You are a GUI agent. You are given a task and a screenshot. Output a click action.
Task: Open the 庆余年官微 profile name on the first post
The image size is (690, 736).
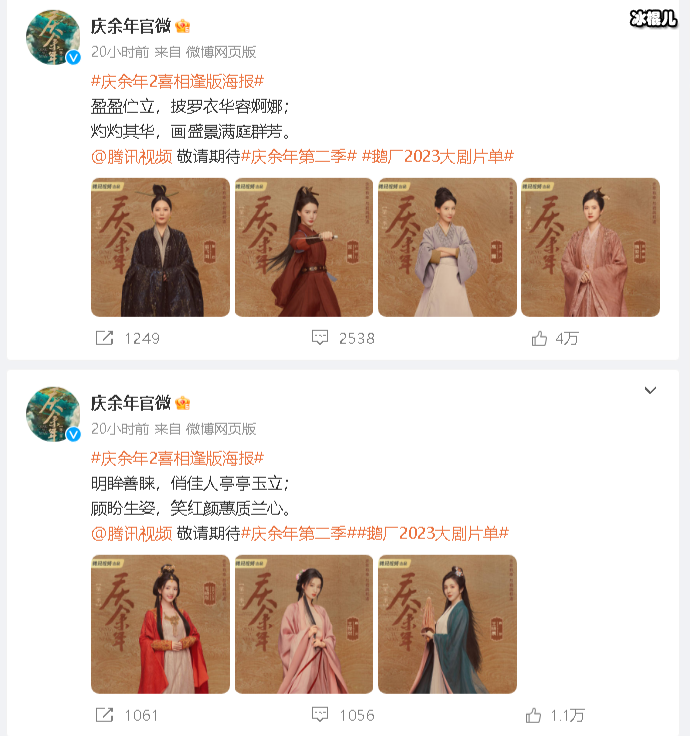click(x=130, y=27)
